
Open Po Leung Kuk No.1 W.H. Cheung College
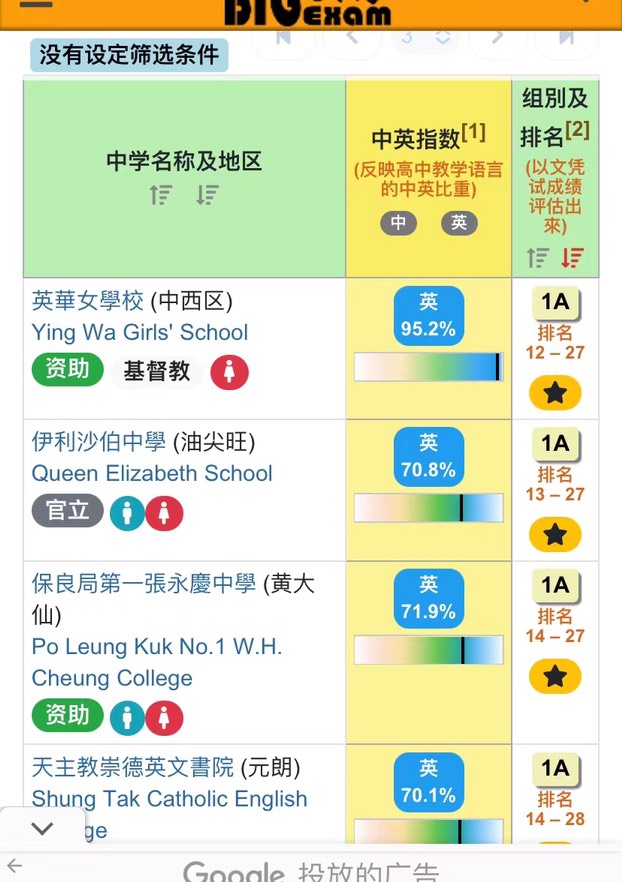coord(156,647)
